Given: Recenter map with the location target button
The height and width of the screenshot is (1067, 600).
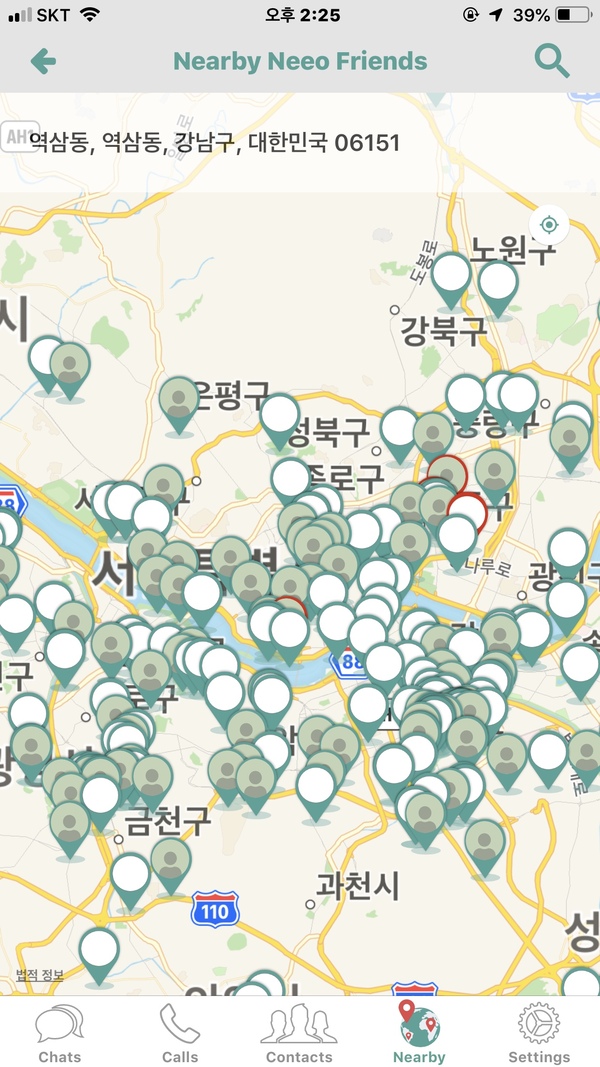Looking at the screenshot, I should point(548,224).
